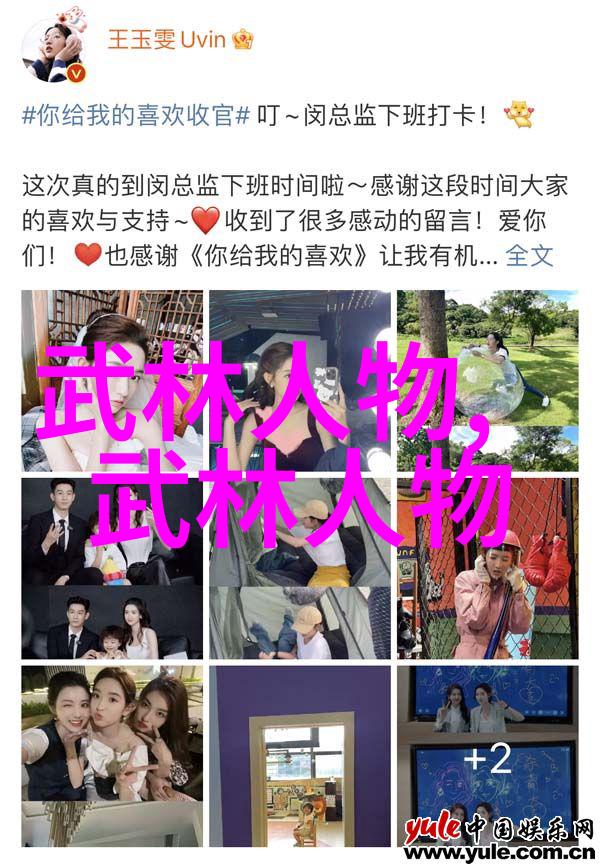Open the #你给我的喜欢收官# hashtag
The image size is (600, 865).
click(x=136, y=116)
